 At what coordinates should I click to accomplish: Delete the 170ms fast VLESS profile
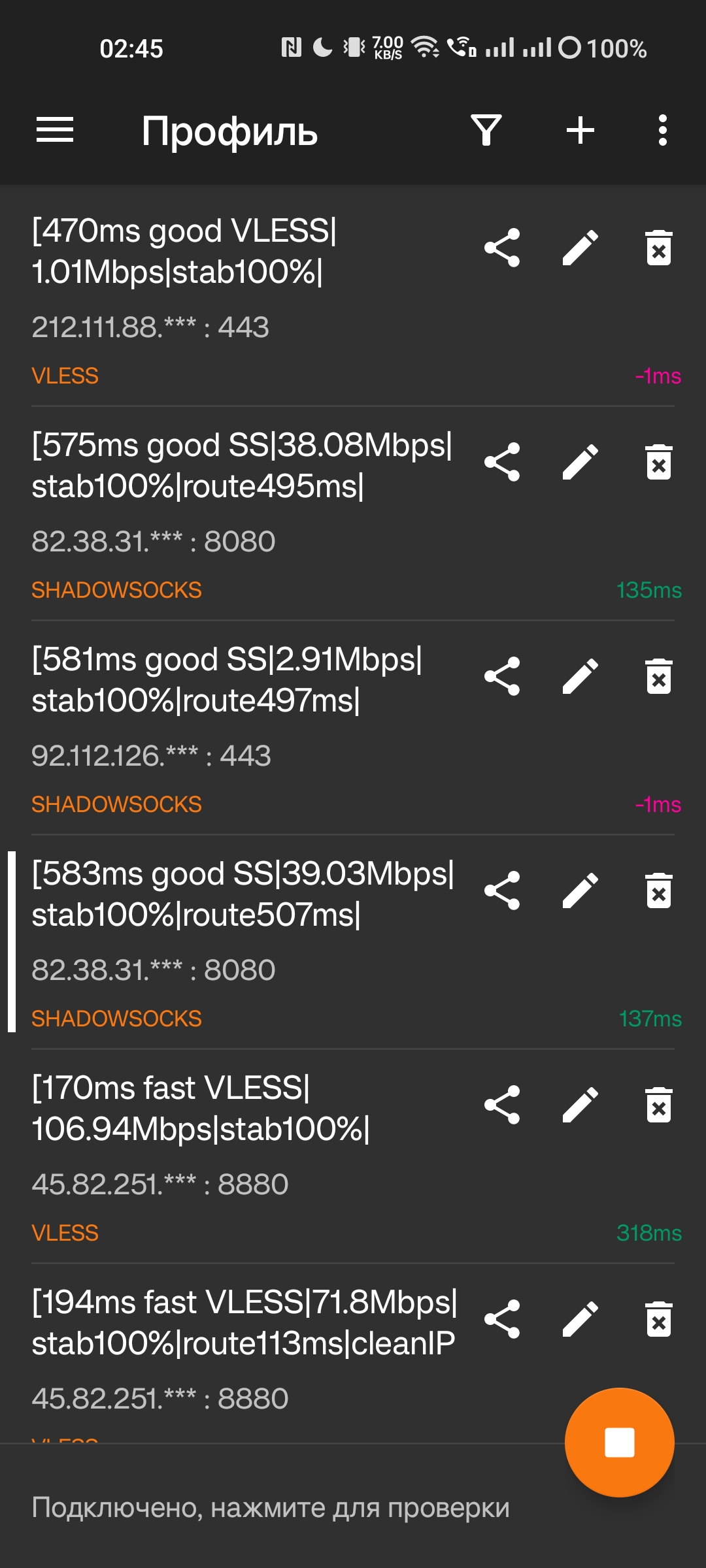tap(659, 1105)
